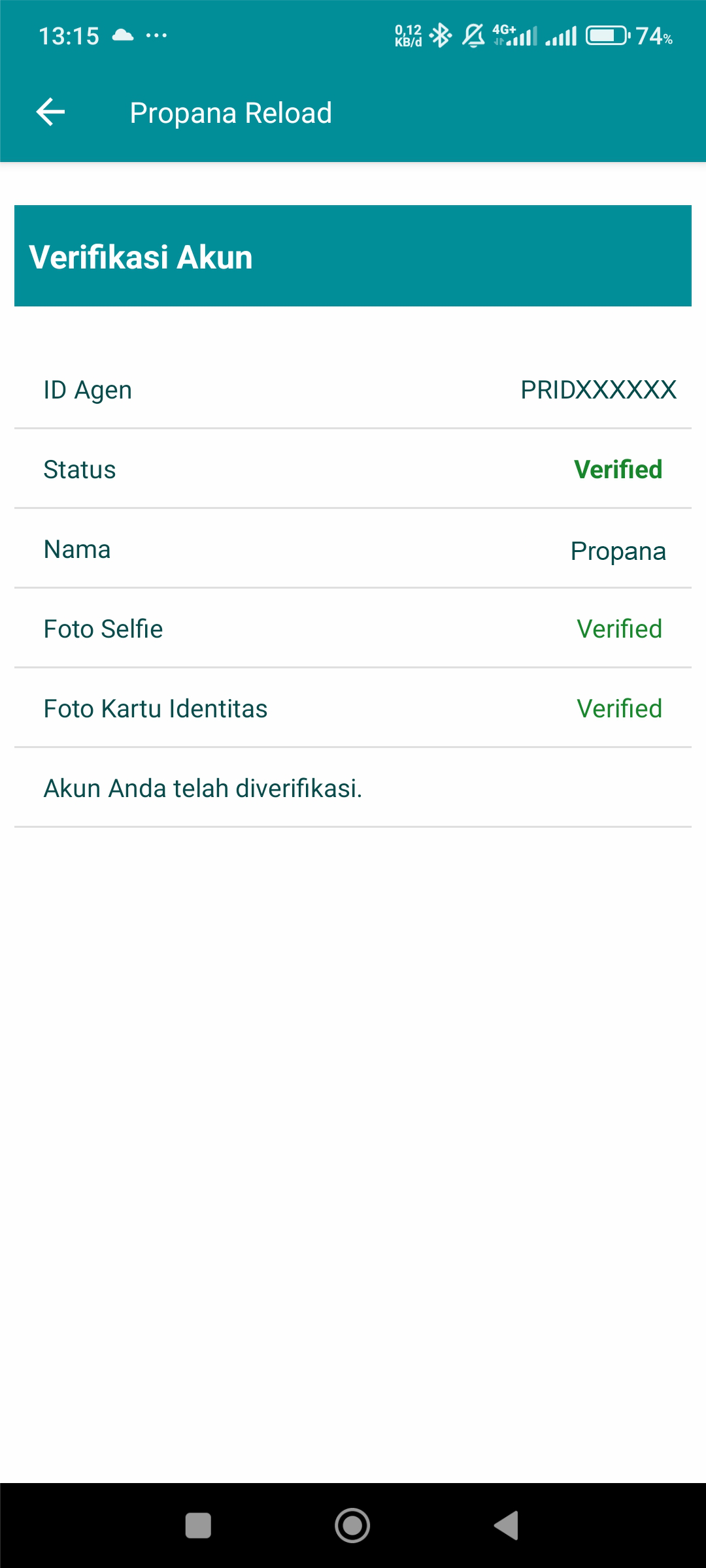Open the recent apps view
The width and height of the screenshot is (706, 1568).
coord(198,1526)
